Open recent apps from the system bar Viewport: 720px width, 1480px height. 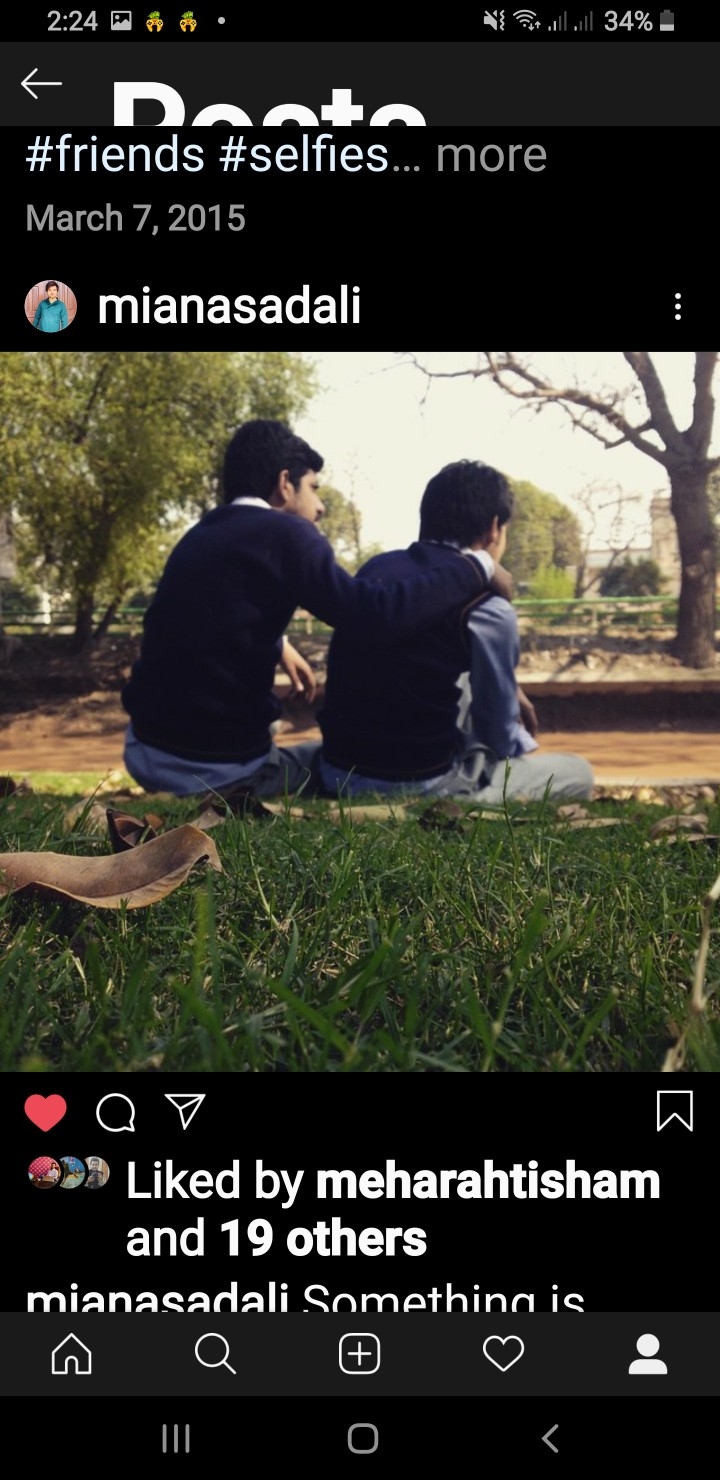[x=176, y=1438]
